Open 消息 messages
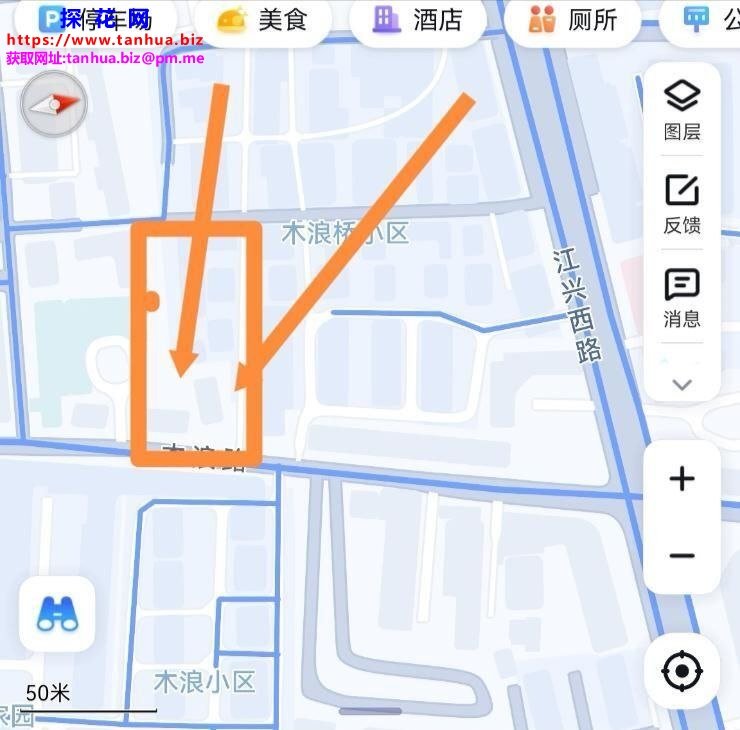740x730 pixels. pos(682,298)
